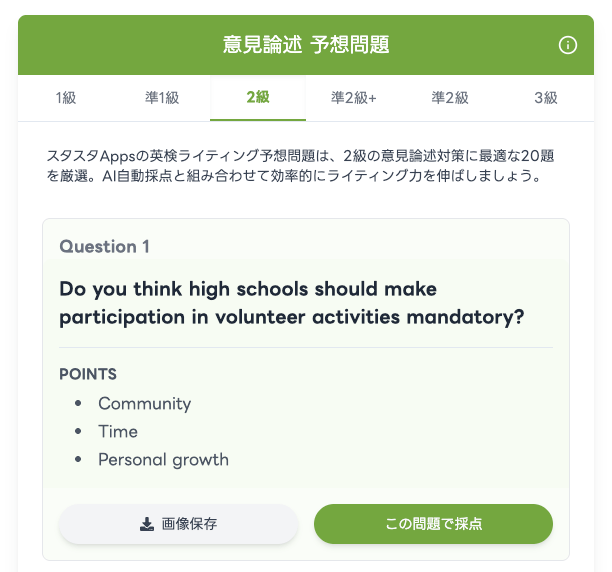This screenshot has height=572, width=612.
Task: Switch to the 3級 tab
Action: click(x=546, y=98)
